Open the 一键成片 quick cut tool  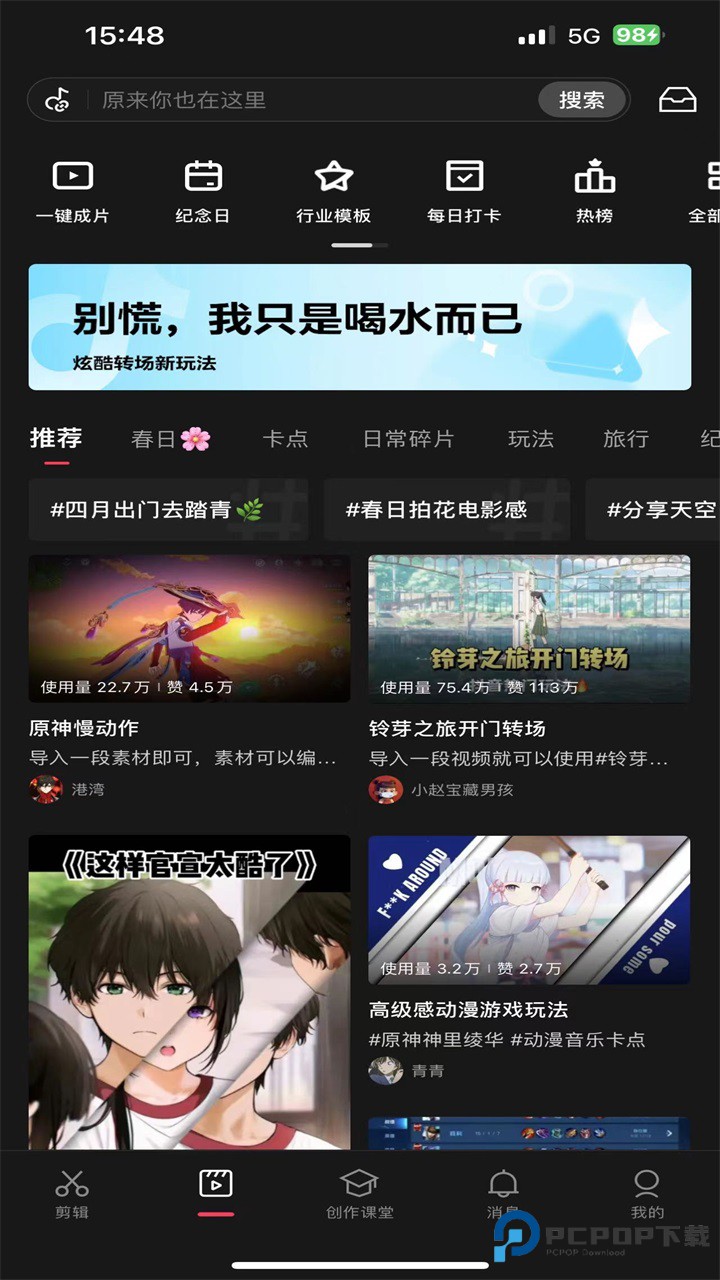pyautogui.click(x=70, y=188)
